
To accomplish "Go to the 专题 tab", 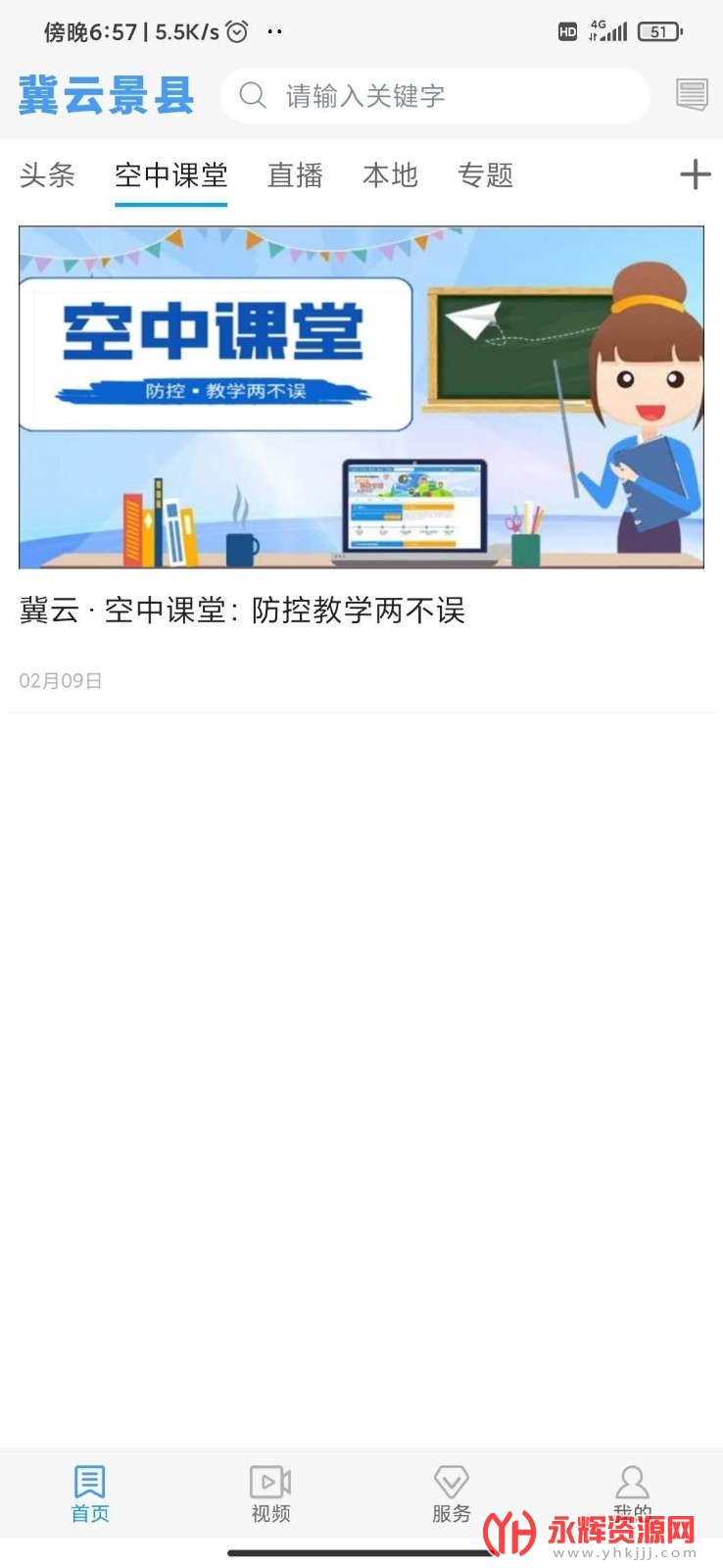I will tap(485, 175).
